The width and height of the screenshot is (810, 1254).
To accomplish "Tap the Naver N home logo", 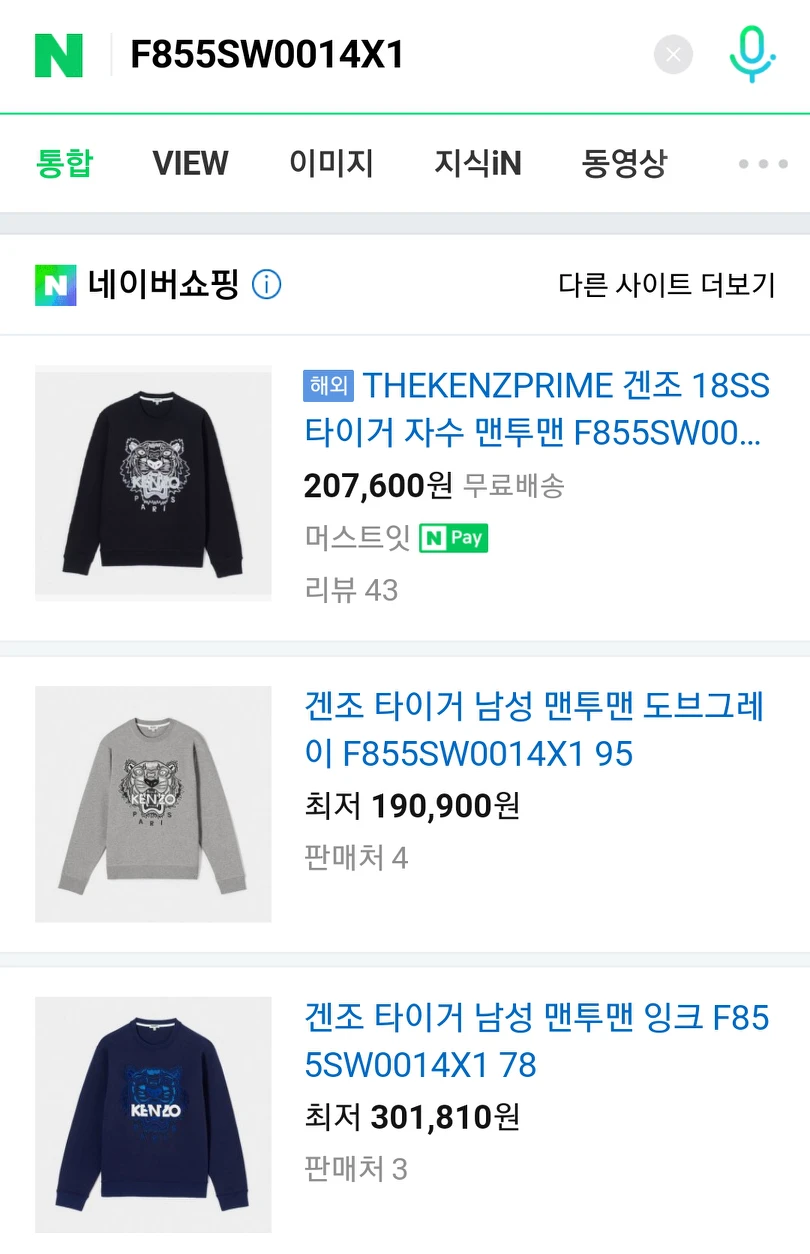I will click(58, 55).
